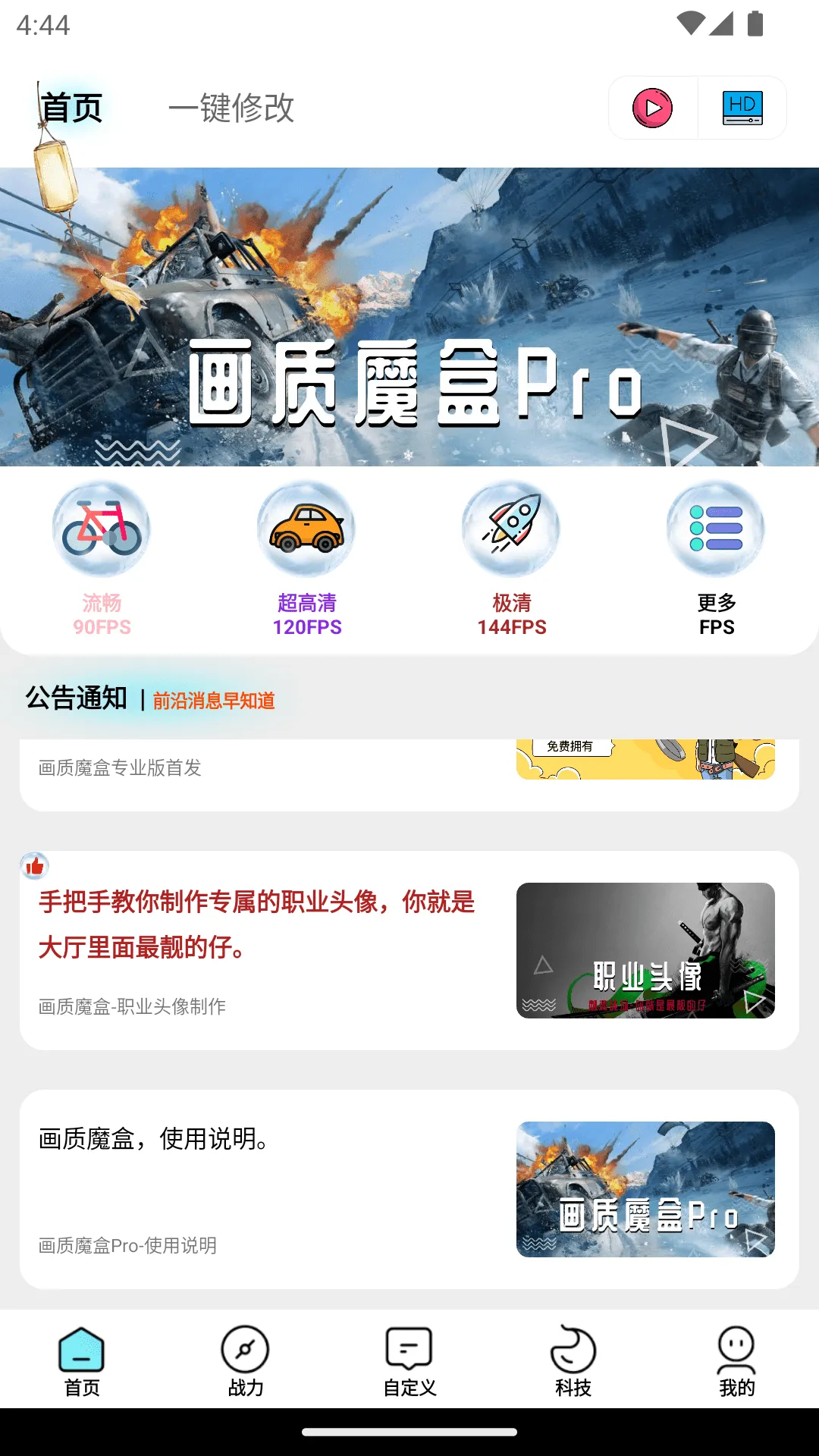Tap the Wi-Fi icon in the status bar
The height and width of the screenshot is (1456, 819).
tap(689, 24)
